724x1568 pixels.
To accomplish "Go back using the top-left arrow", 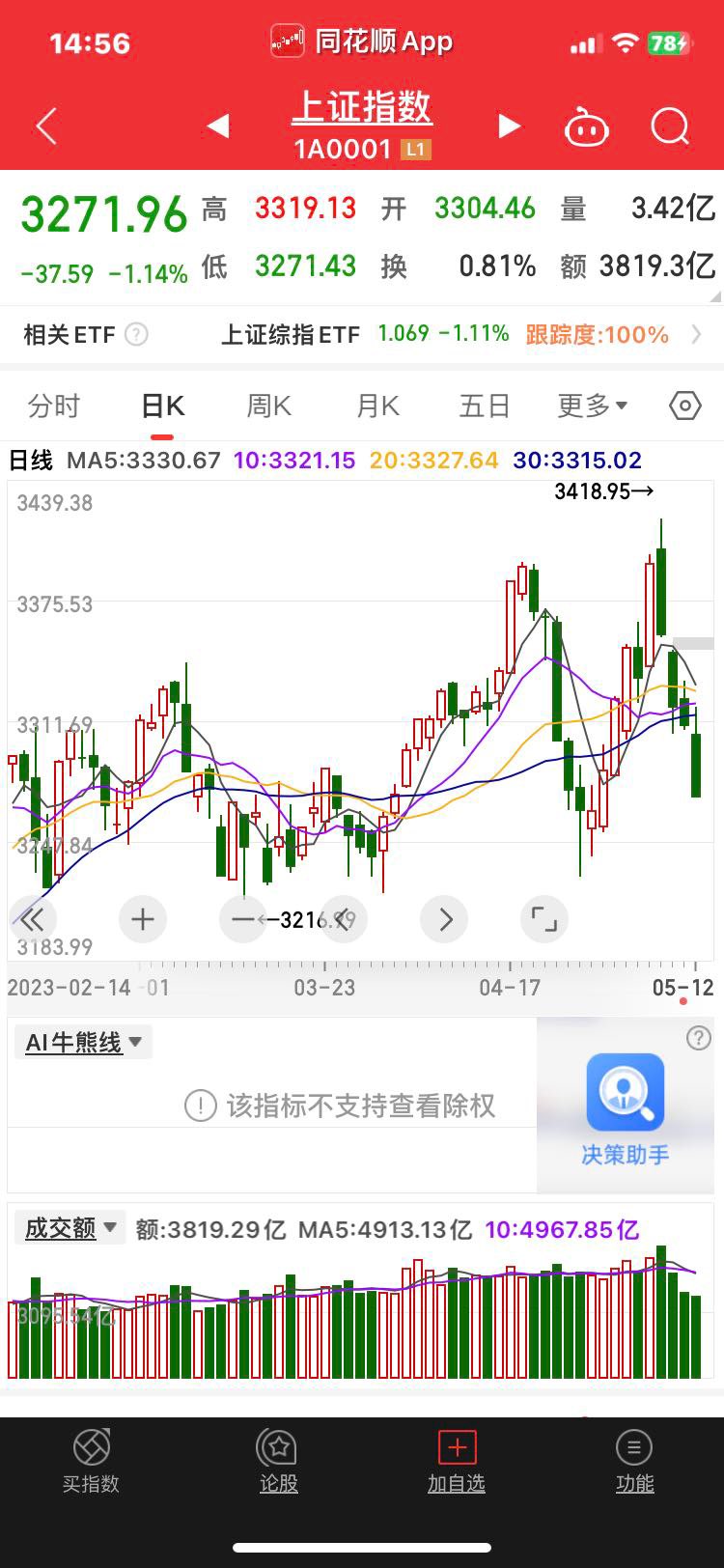I will coord(46,126).
